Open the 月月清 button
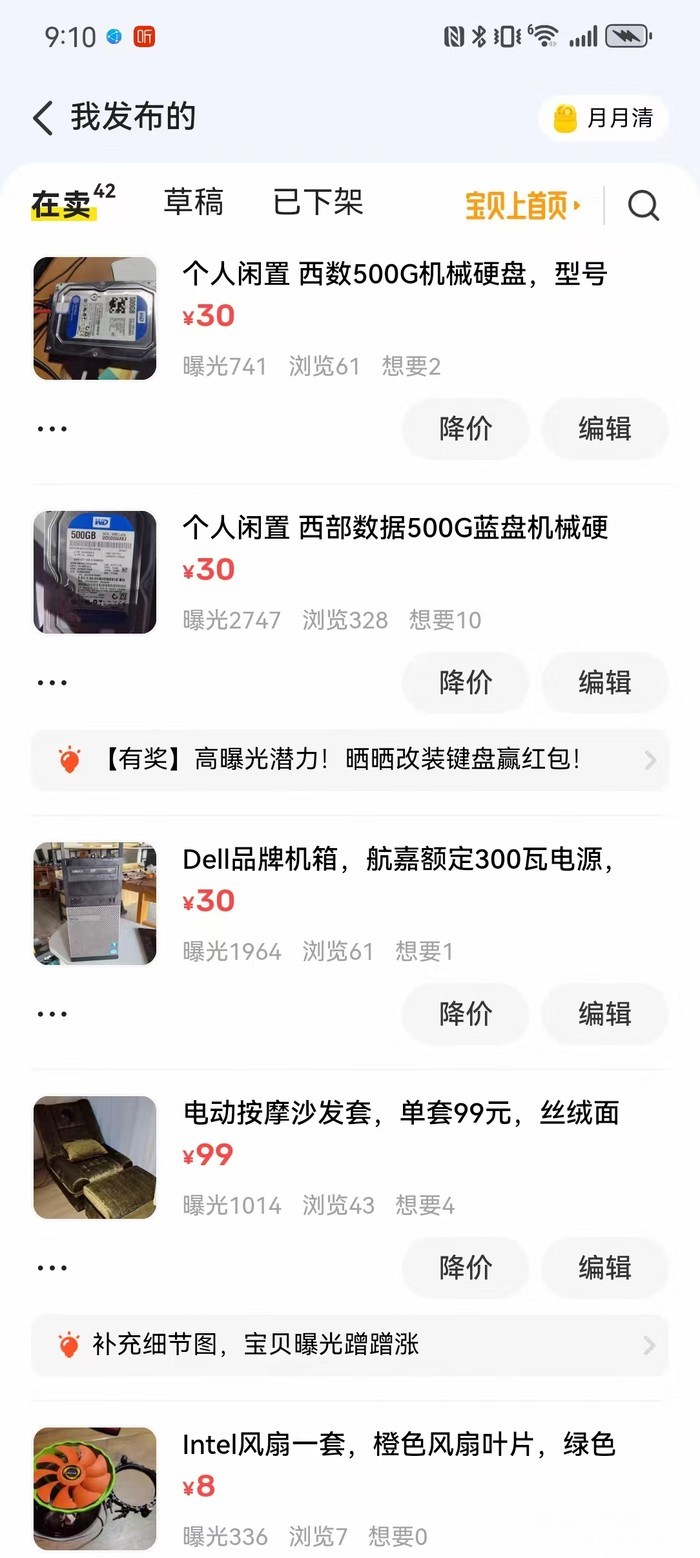The height and width of the screenshot is (1558, 700). [604, 119]
